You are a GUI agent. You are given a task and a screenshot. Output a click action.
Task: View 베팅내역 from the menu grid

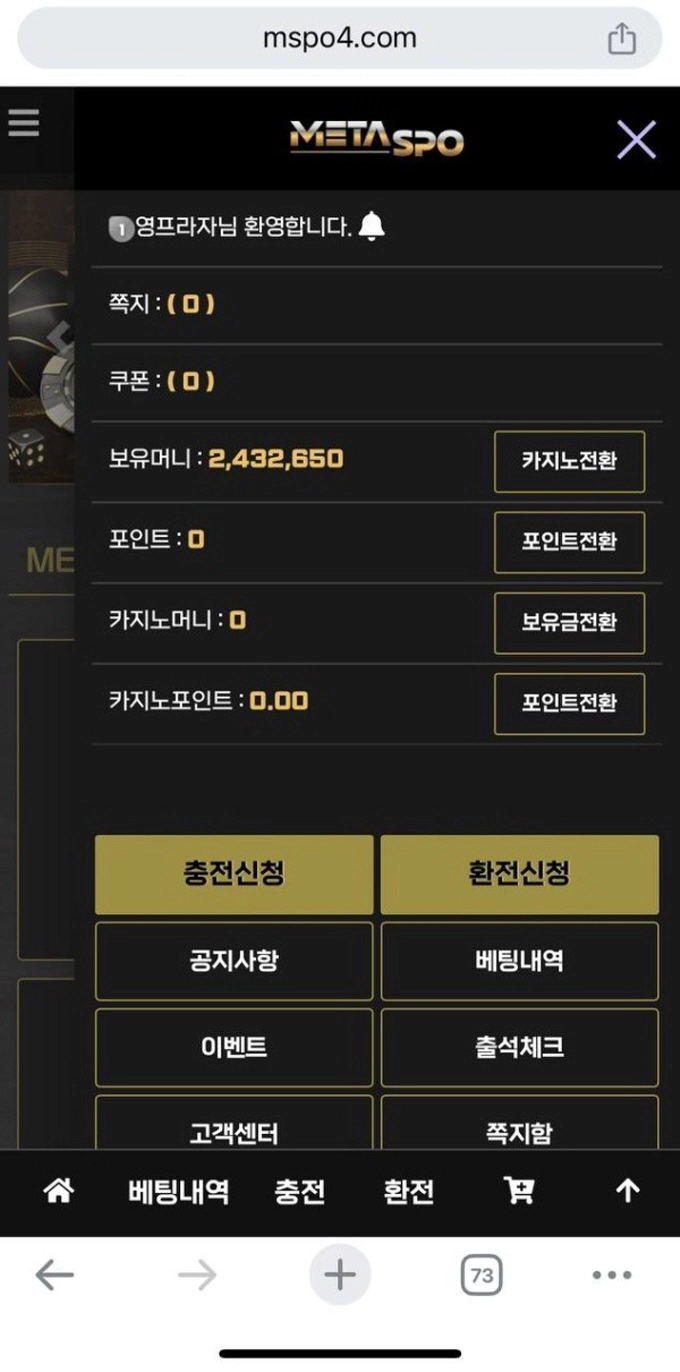519,961
